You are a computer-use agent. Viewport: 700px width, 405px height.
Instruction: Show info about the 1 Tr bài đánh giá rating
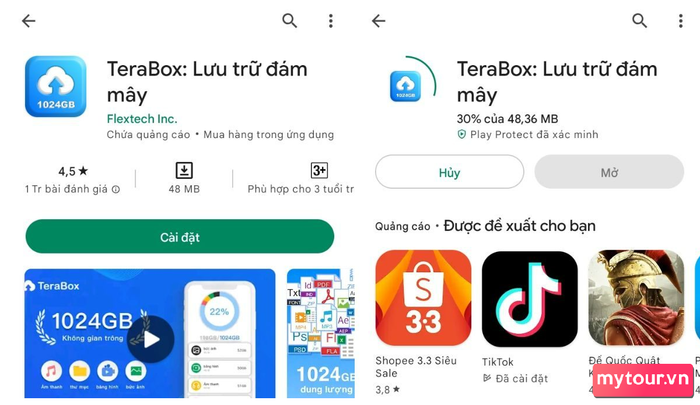click(116, 189)
